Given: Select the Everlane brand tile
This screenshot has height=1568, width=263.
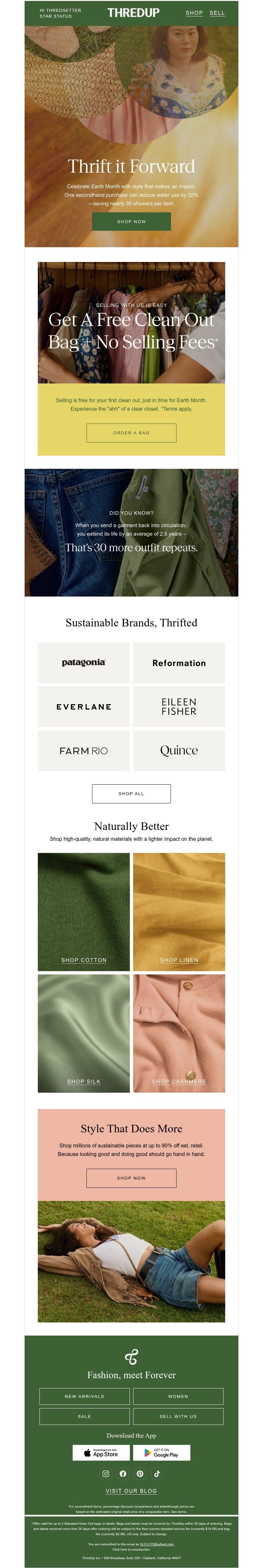Looking at the screenshot, I should coord(84,707).
